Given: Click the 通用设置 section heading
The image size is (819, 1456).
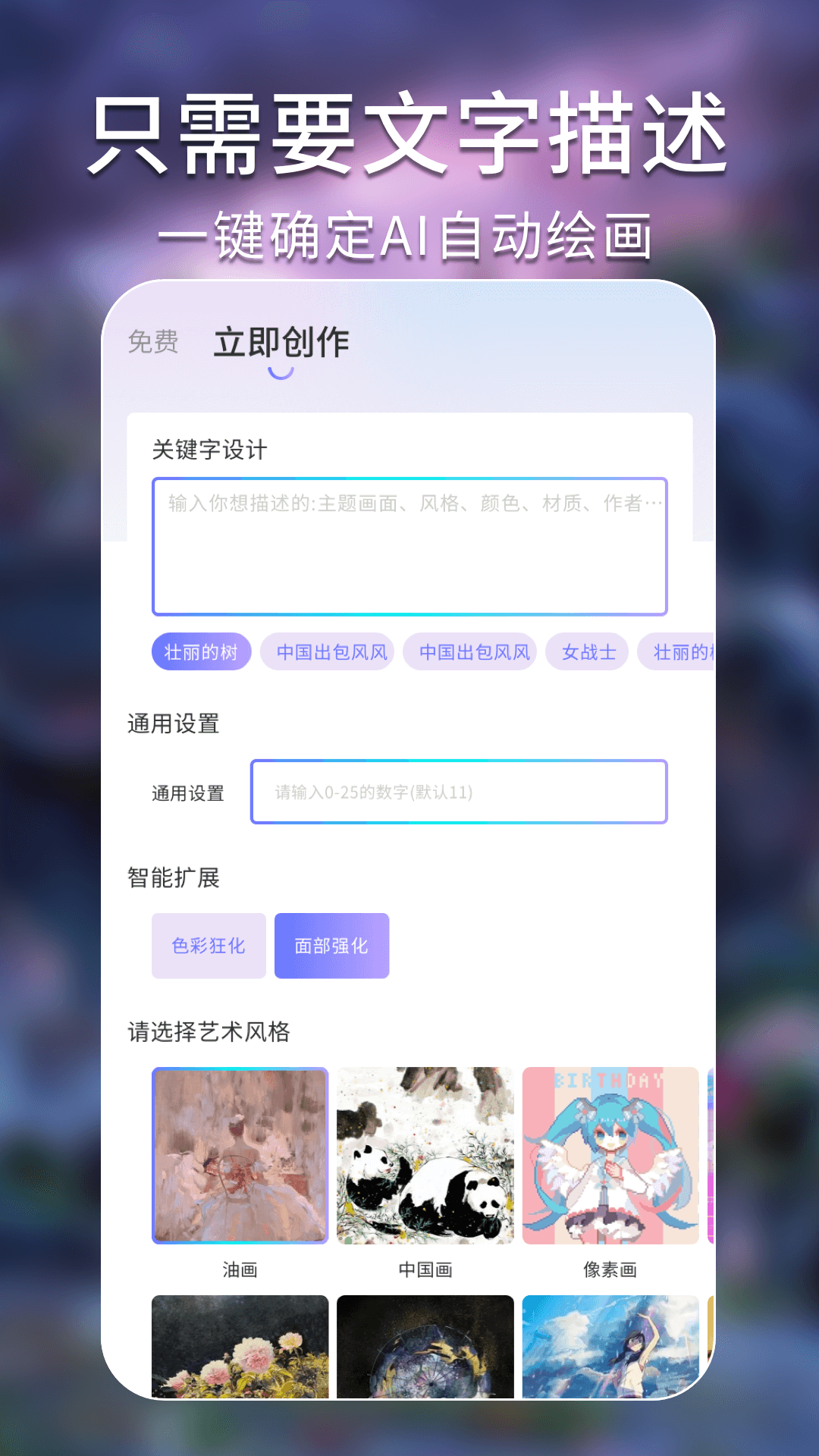Looking at the screenshot, I should (172, 723).
